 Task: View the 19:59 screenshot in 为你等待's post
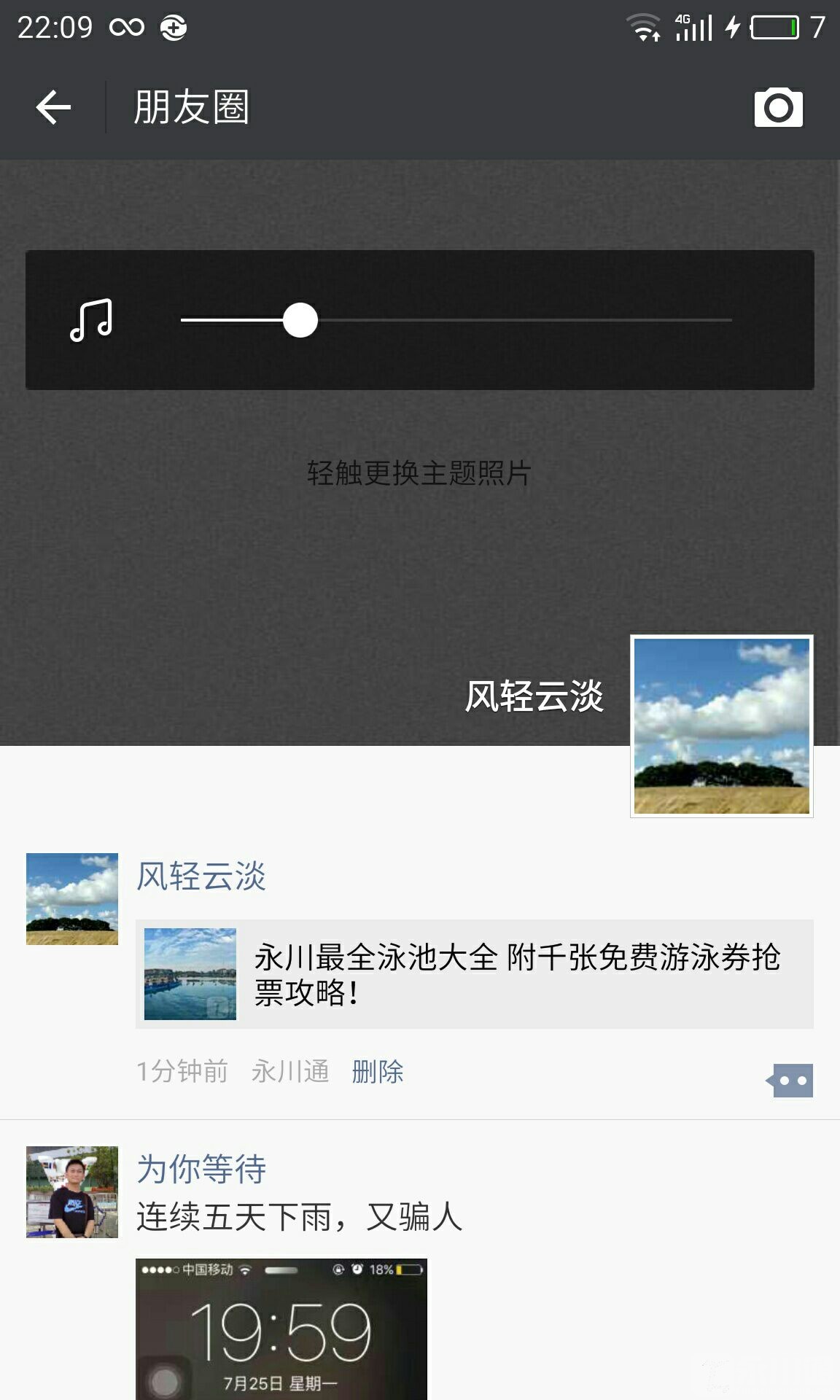click(x=281, y=1329)
